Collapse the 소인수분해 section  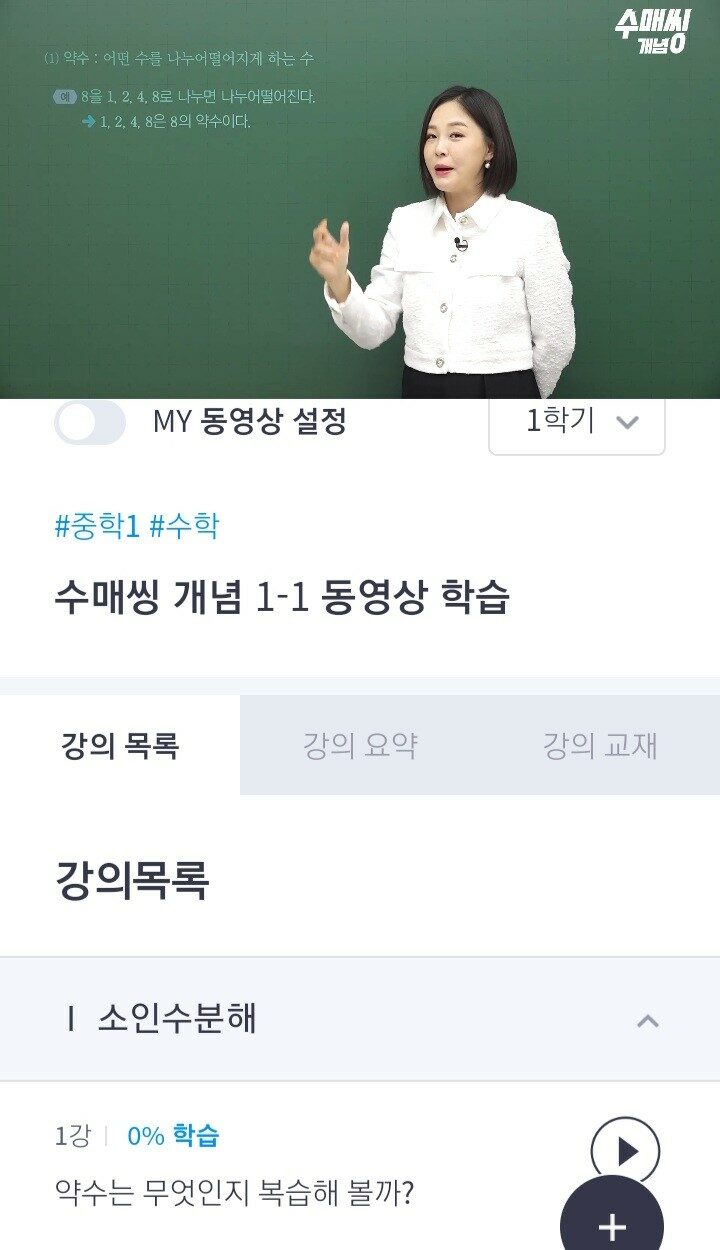648,1020
